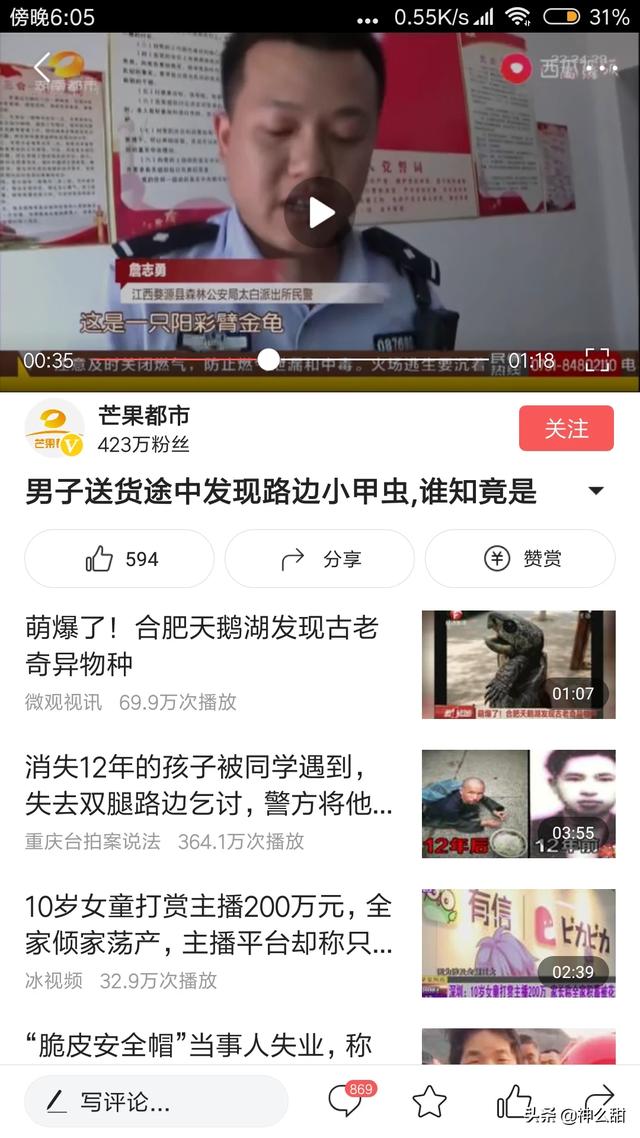640x1138 pixels.
Task: Expand the full video title
Action: (596, 491)
